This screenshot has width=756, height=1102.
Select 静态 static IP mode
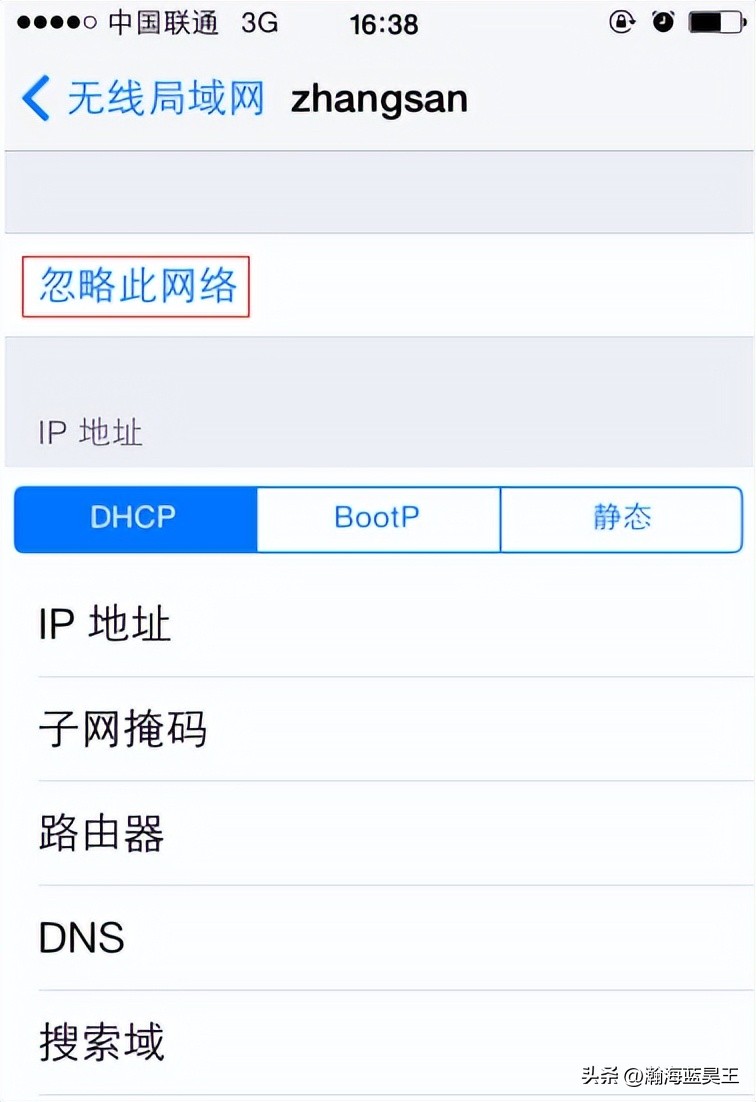[622, 518]
